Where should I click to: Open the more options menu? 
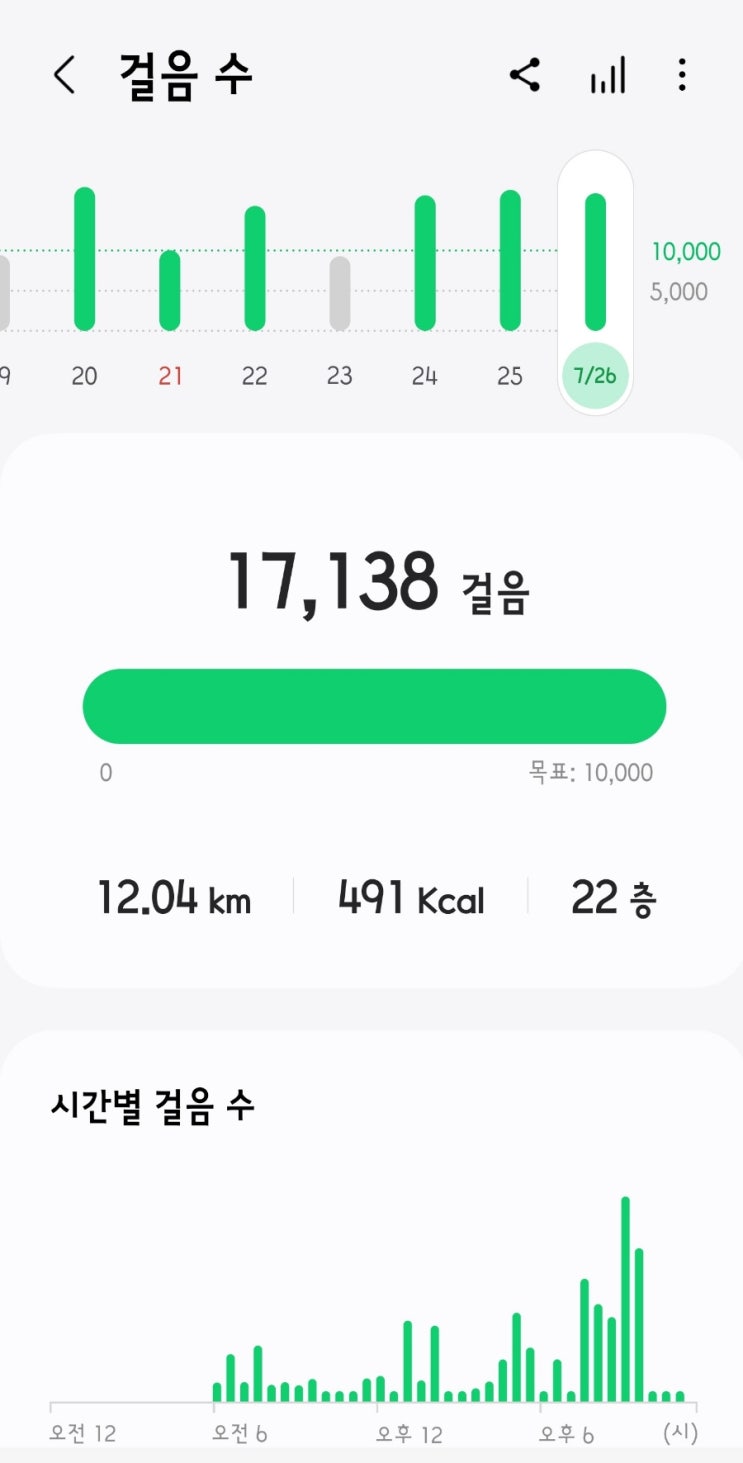(682, 75)
